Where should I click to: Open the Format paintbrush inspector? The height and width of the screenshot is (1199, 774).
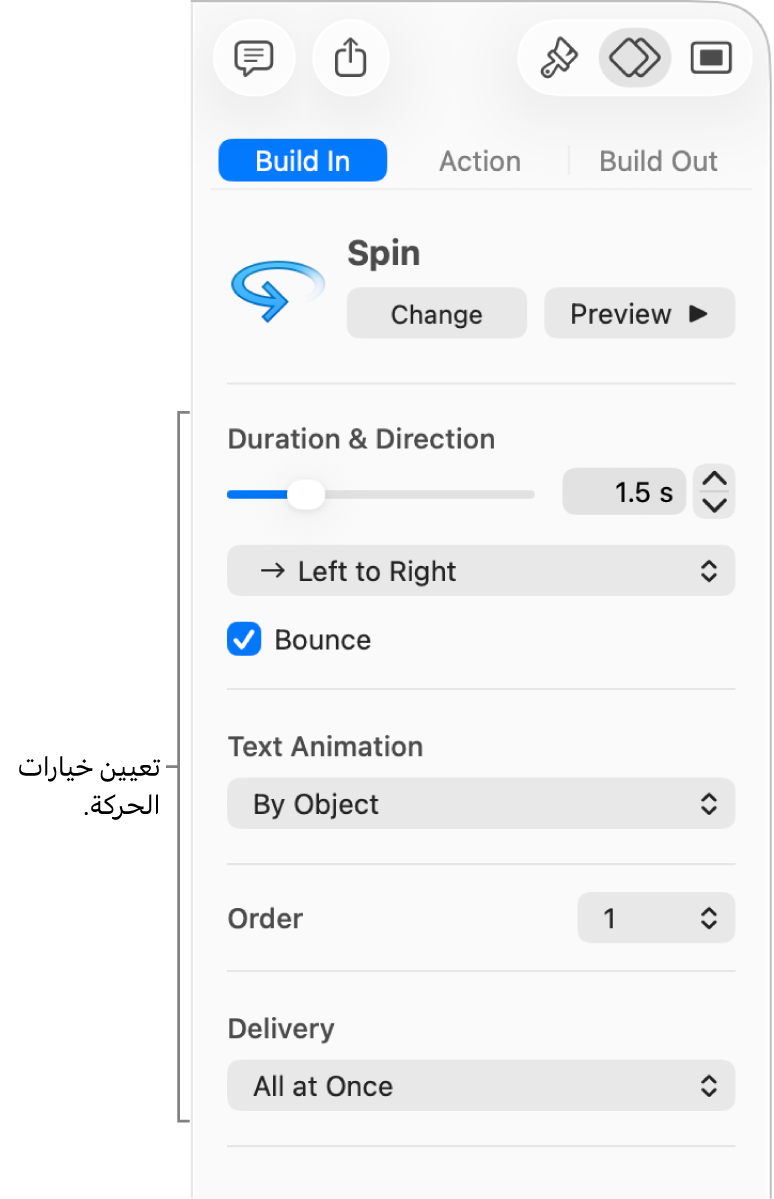558,59
